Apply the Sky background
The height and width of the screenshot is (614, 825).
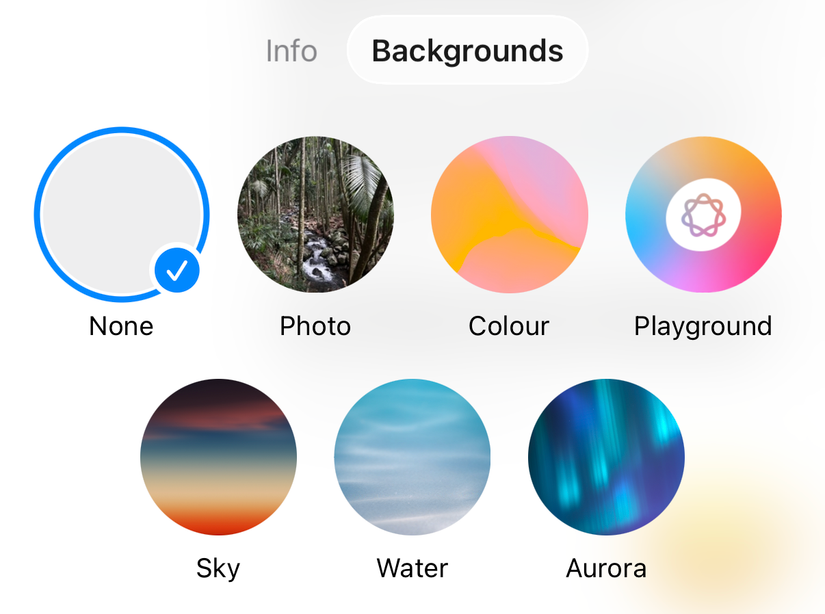pos(218,457)
